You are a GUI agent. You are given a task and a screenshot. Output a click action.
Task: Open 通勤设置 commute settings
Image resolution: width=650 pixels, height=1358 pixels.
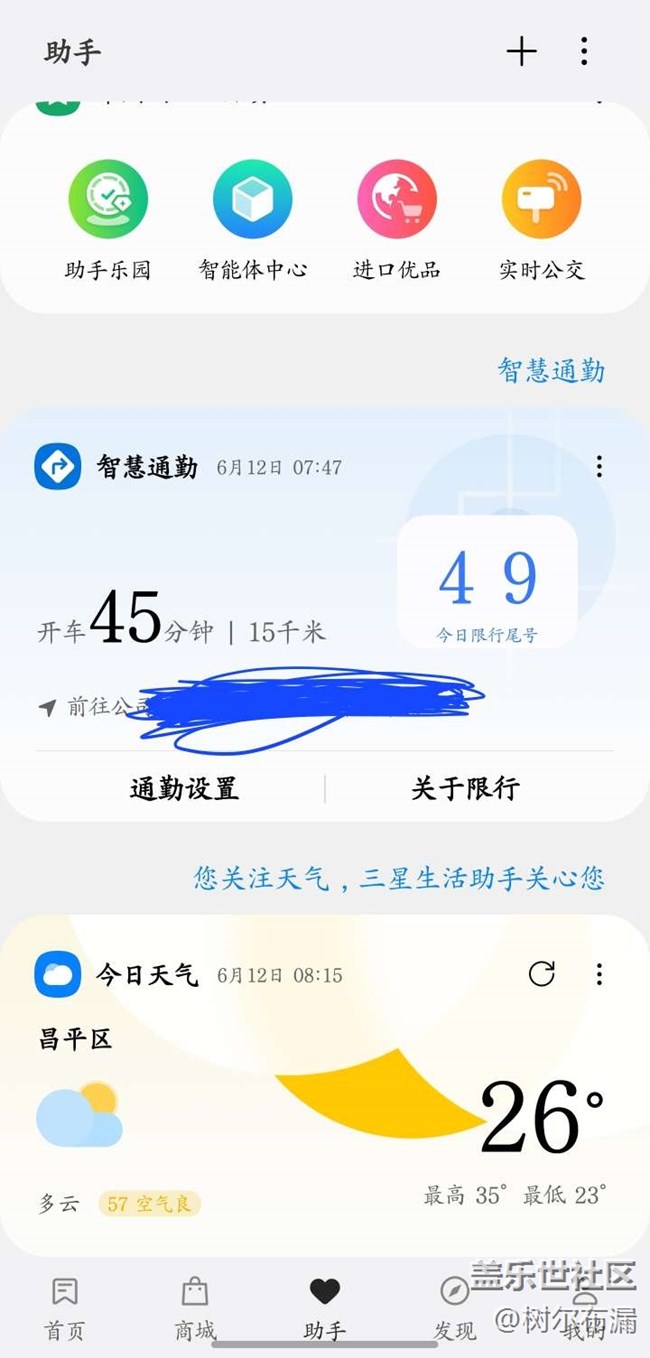(184, 788)
